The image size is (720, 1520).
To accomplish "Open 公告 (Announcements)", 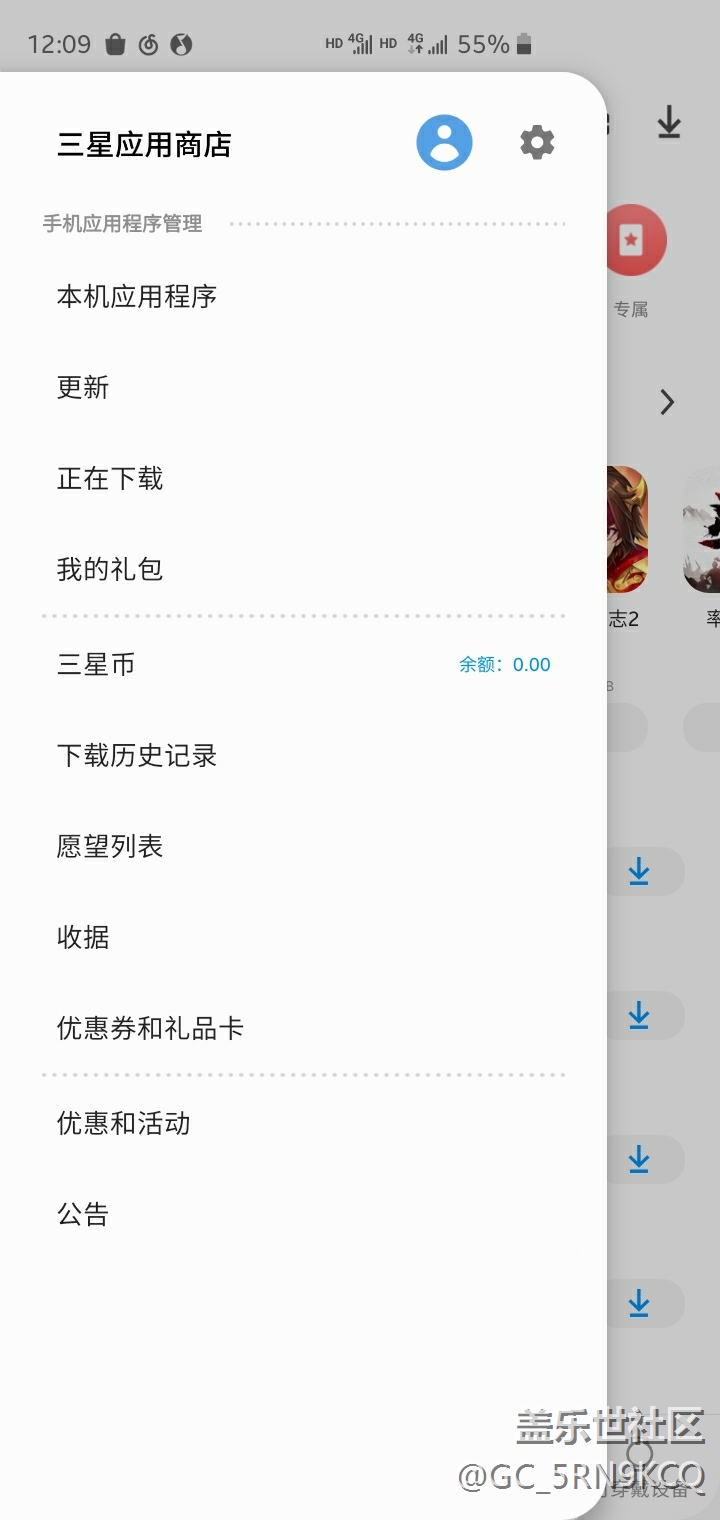I will 83,1215.
